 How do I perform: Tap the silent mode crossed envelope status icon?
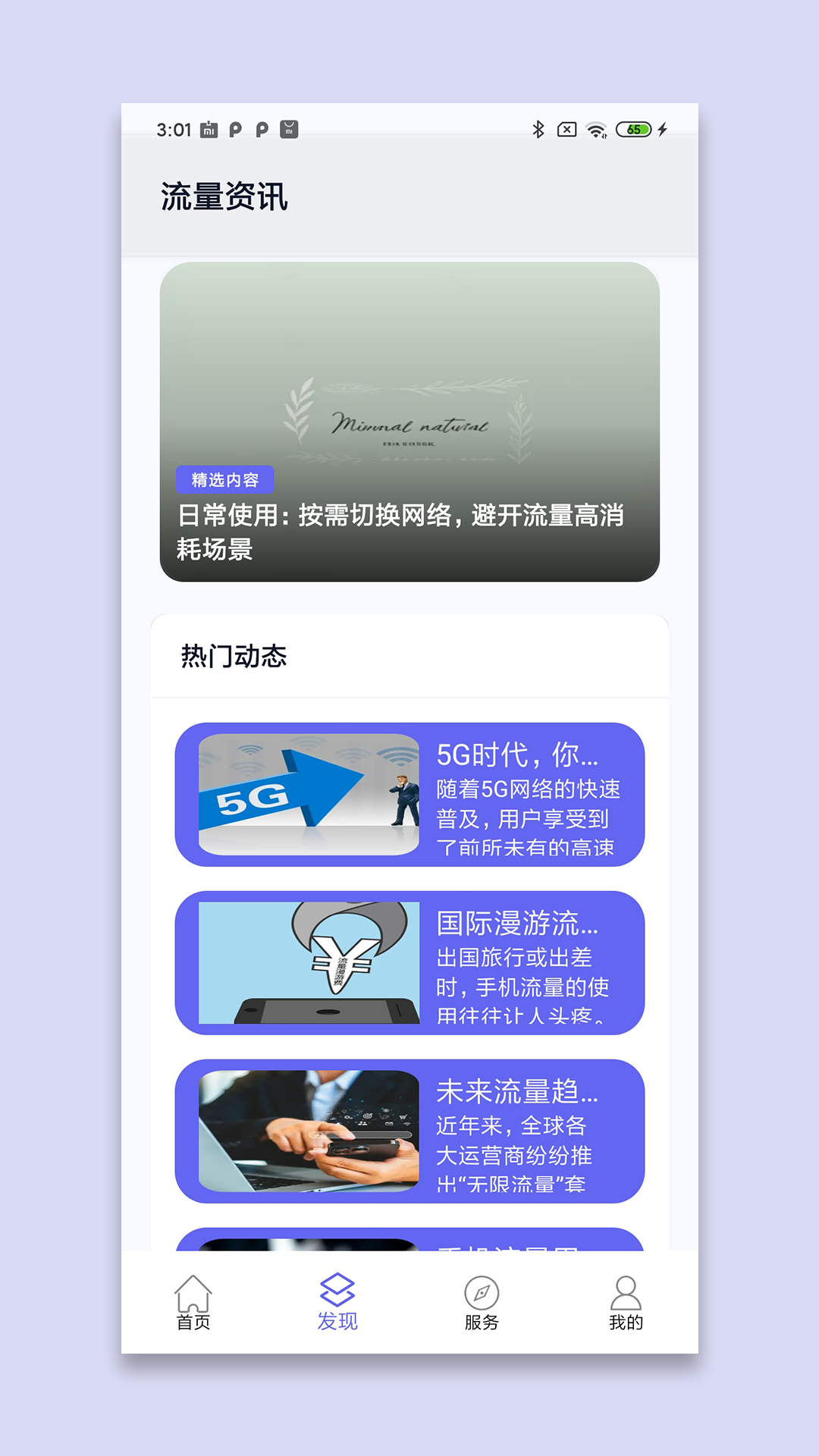point(567,129)
